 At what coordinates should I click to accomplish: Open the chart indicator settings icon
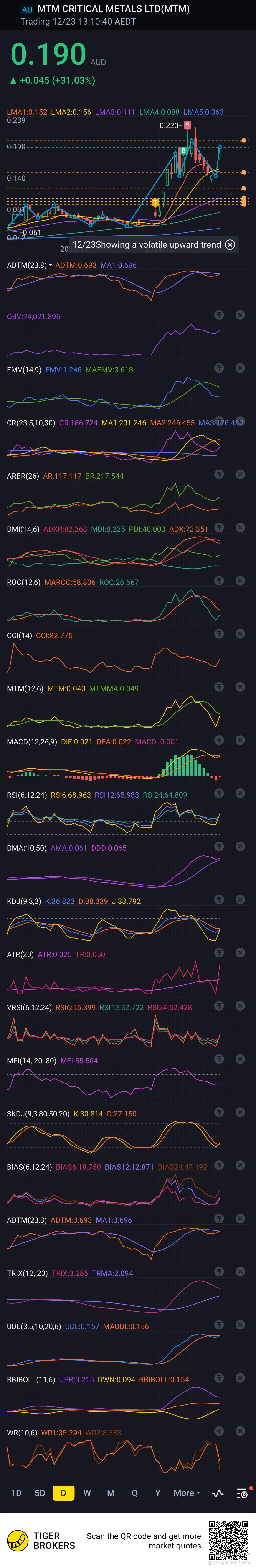tap(242, 1493)
